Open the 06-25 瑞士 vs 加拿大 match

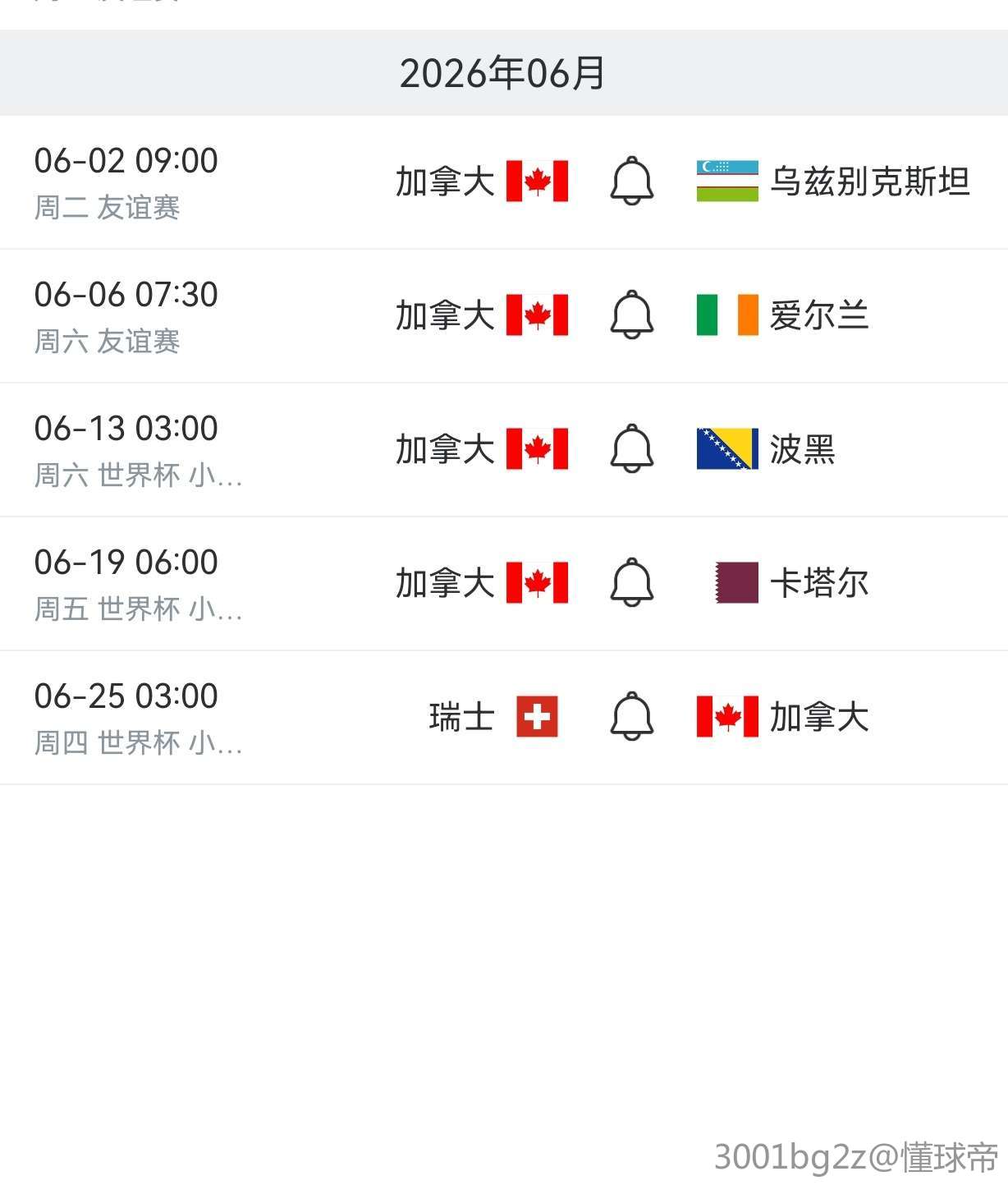point(126,718)
